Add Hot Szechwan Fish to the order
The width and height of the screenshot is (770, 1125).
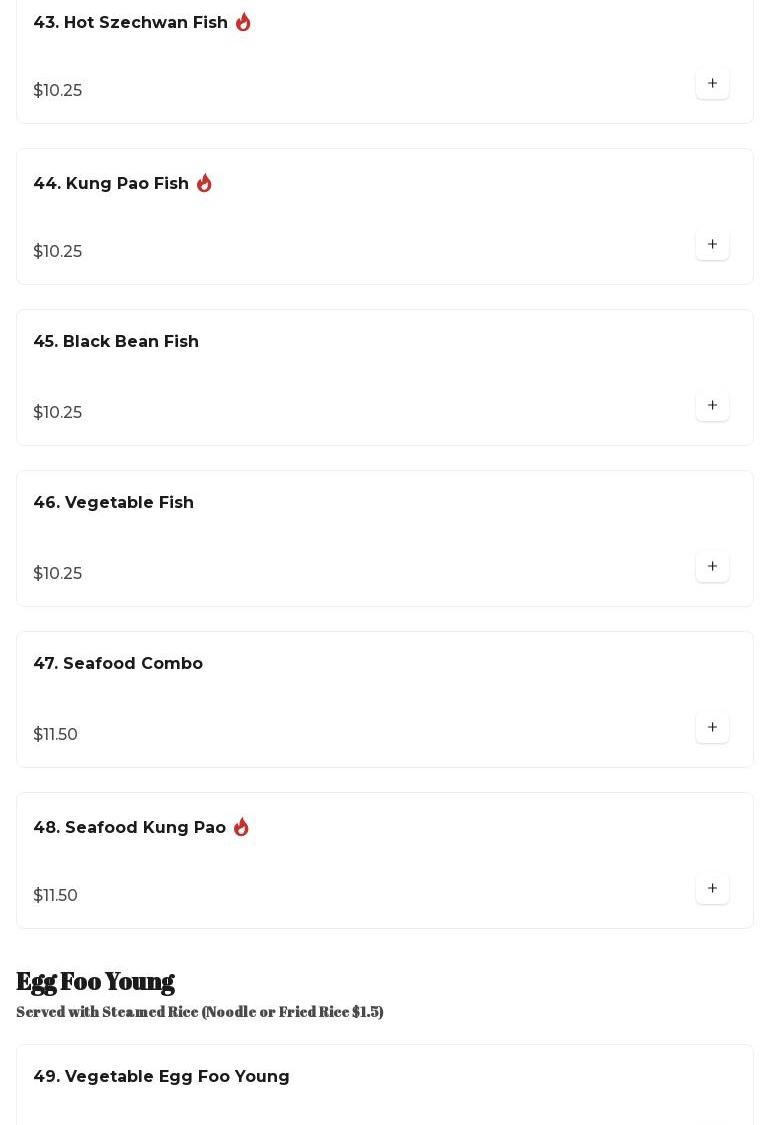(x=712, y=84)
